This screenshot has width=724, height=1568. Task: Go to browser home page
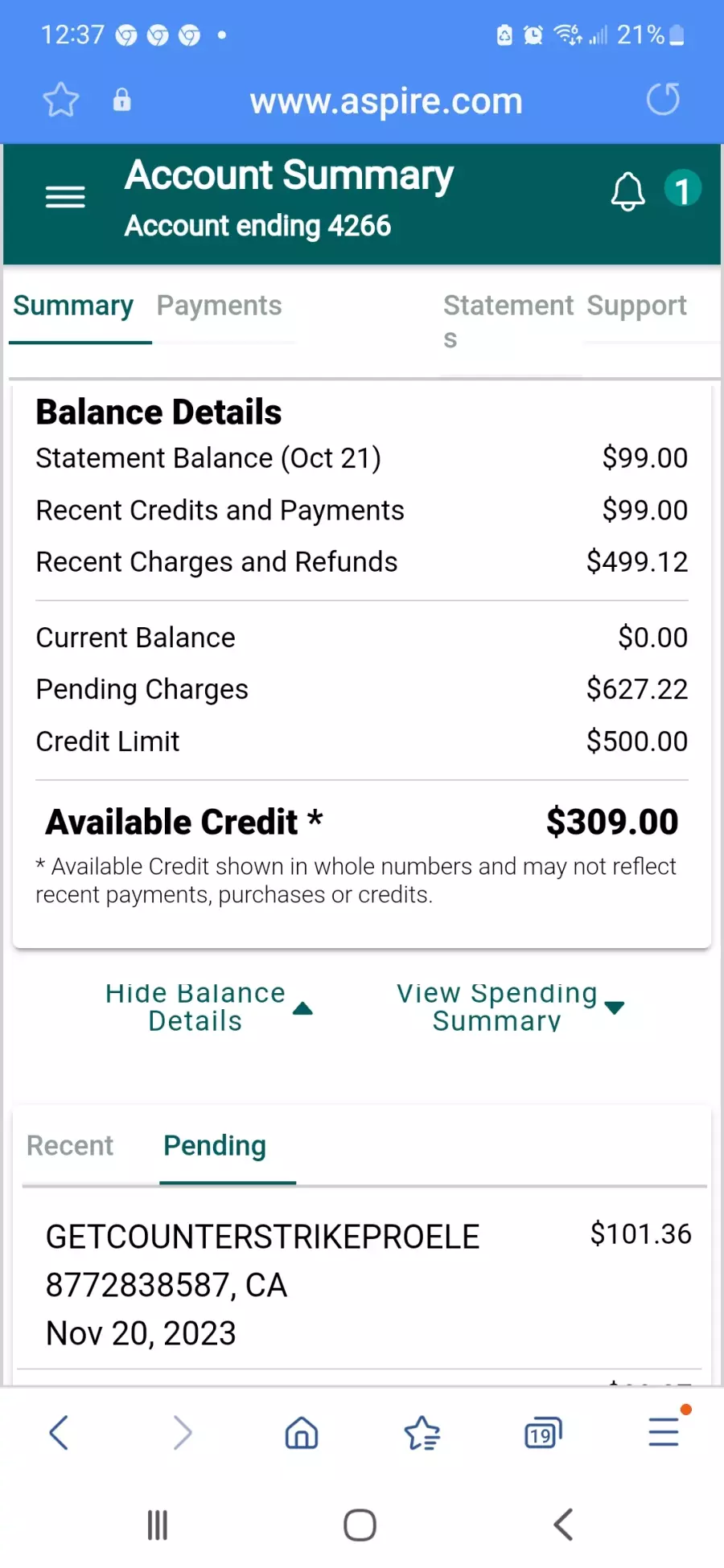(302, 1433)
